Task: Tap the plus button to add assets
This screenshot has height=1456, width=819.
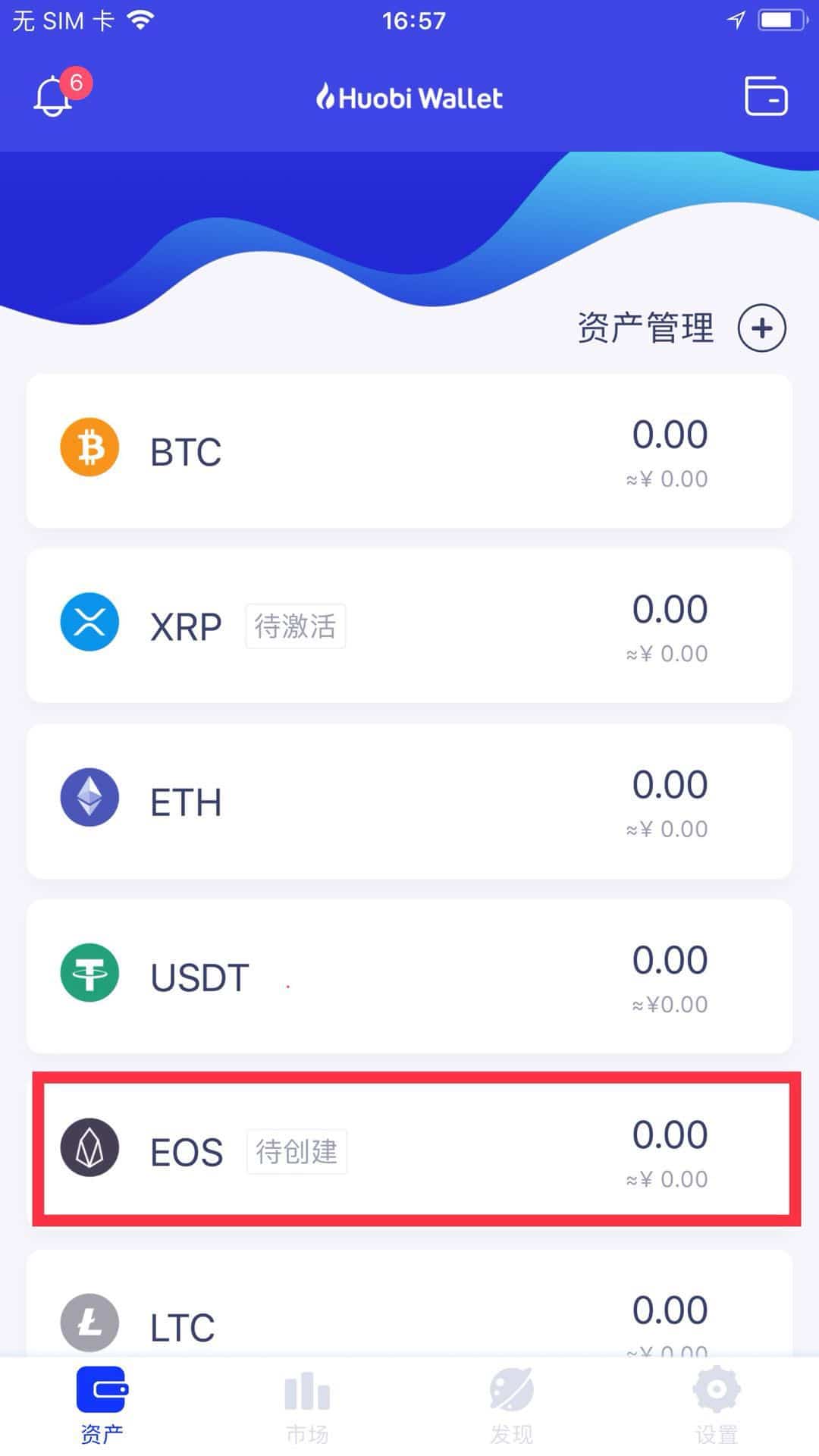Action: (762, 328)
